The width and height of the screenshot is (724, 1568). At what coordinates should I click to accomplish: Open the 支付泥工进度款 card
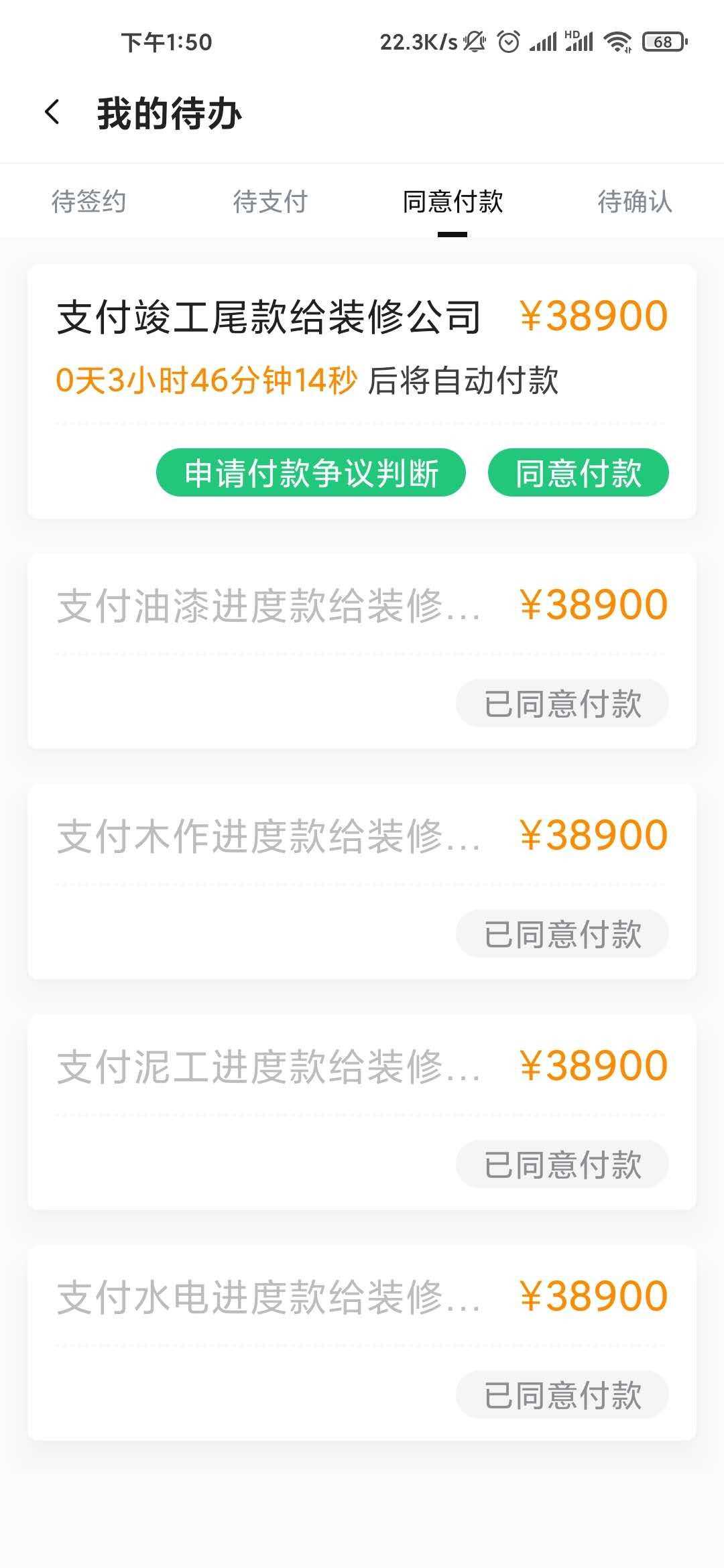click(268, 1068)
